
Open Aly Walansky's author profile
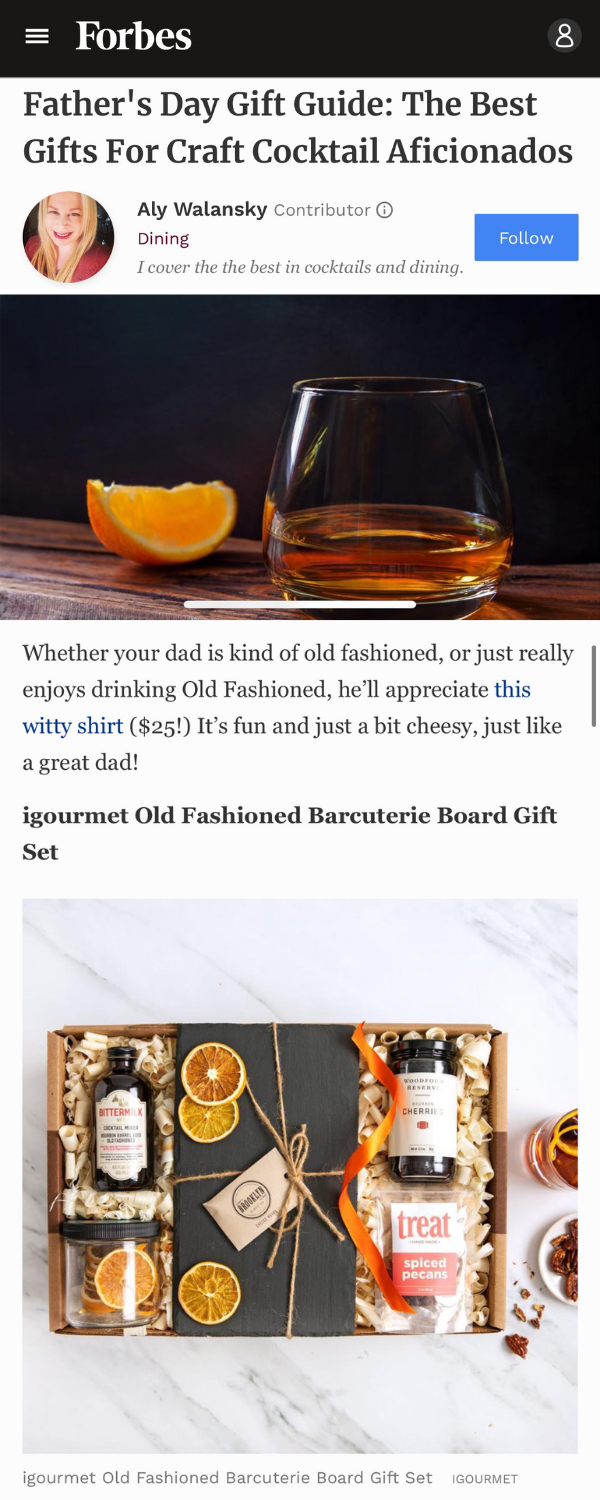[202, 209]
